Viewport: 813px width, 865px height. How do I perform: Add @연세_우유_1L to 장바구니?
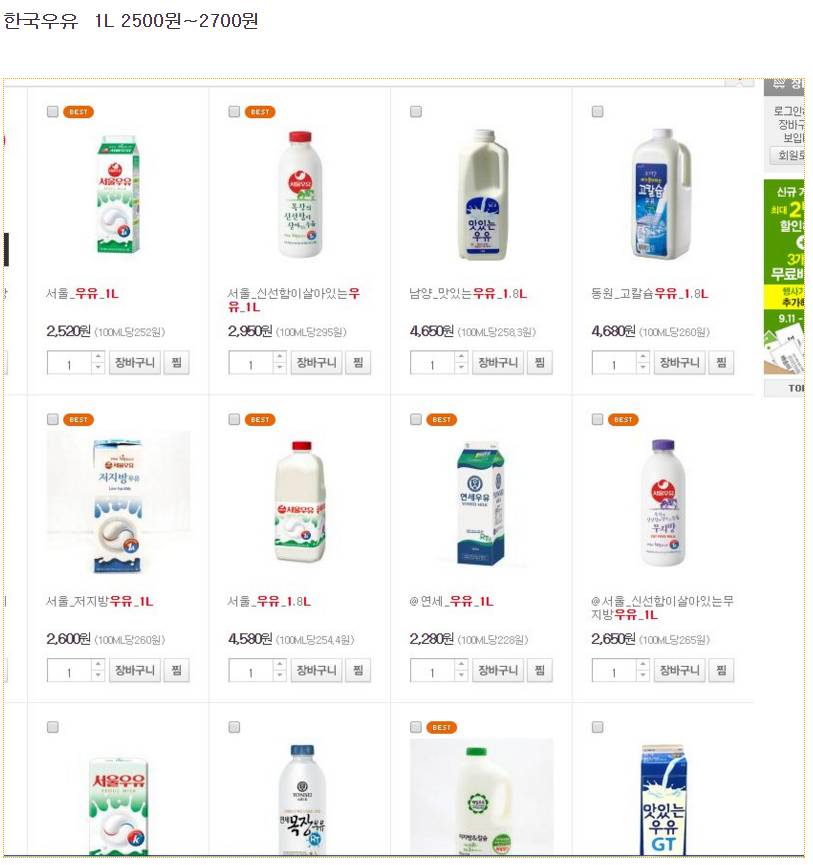point(498,671)
